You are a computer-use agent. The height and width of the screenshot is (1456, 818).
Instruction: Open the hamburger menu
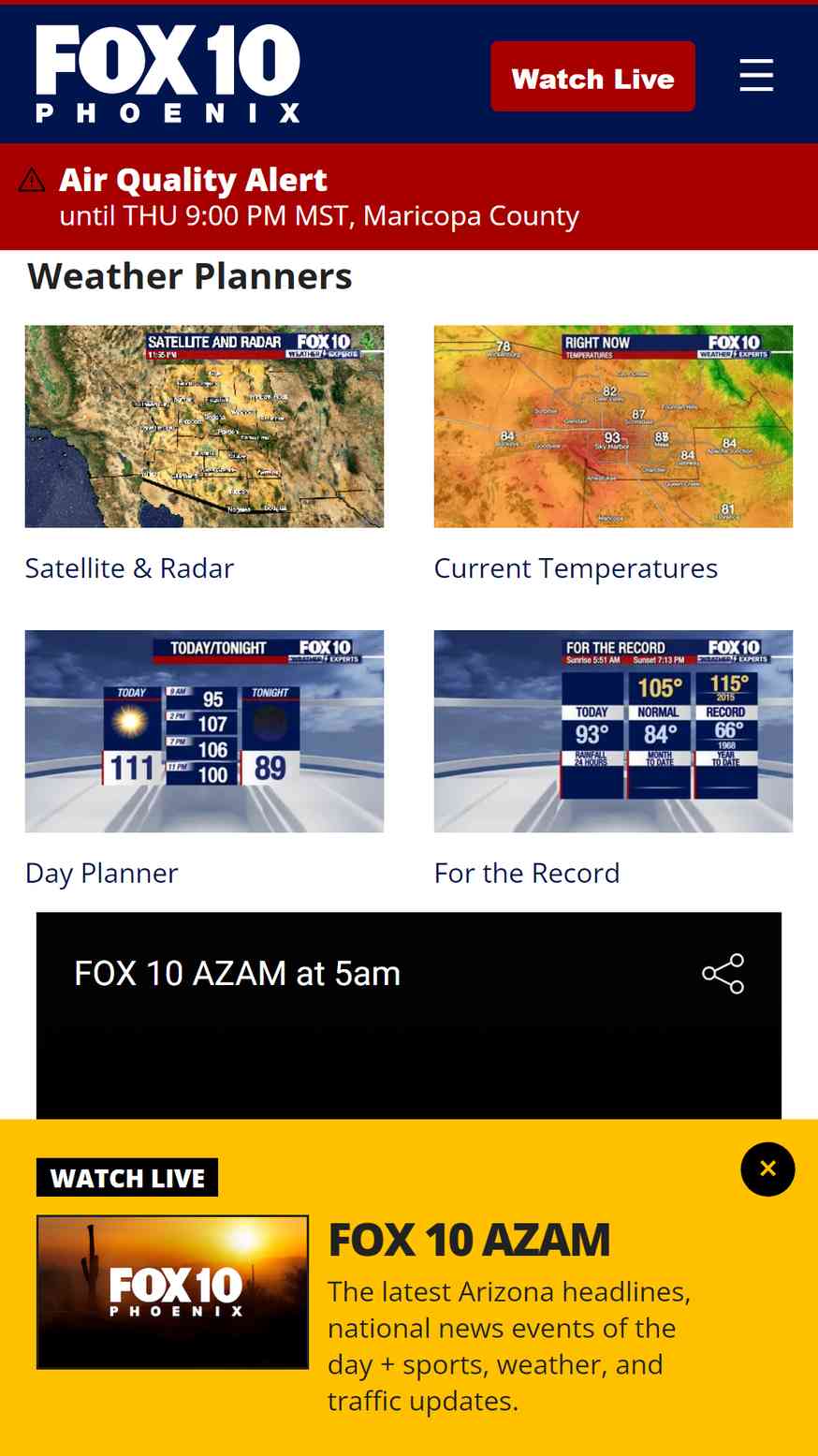pos(755,75)
